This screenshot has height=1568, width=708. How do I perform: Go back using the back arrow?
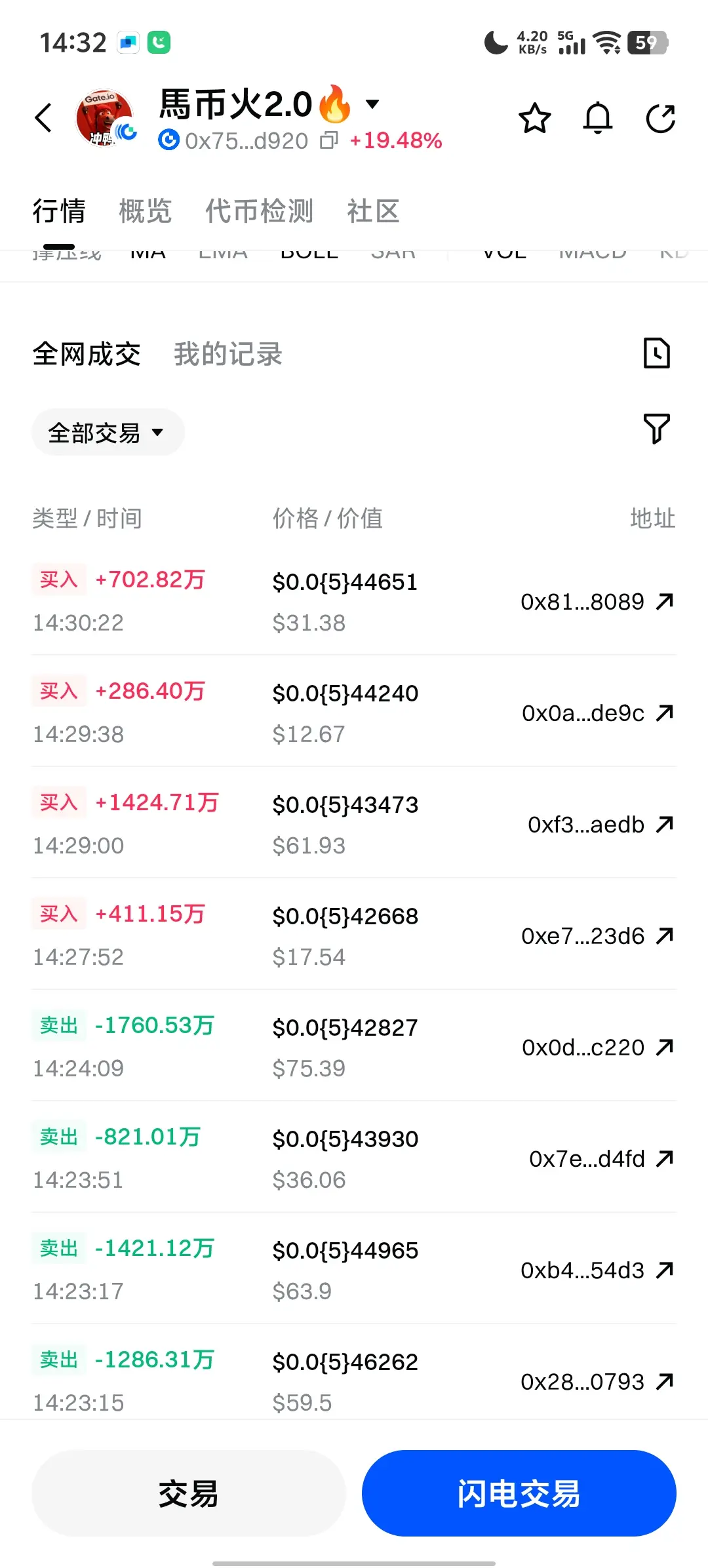(44, 118)
